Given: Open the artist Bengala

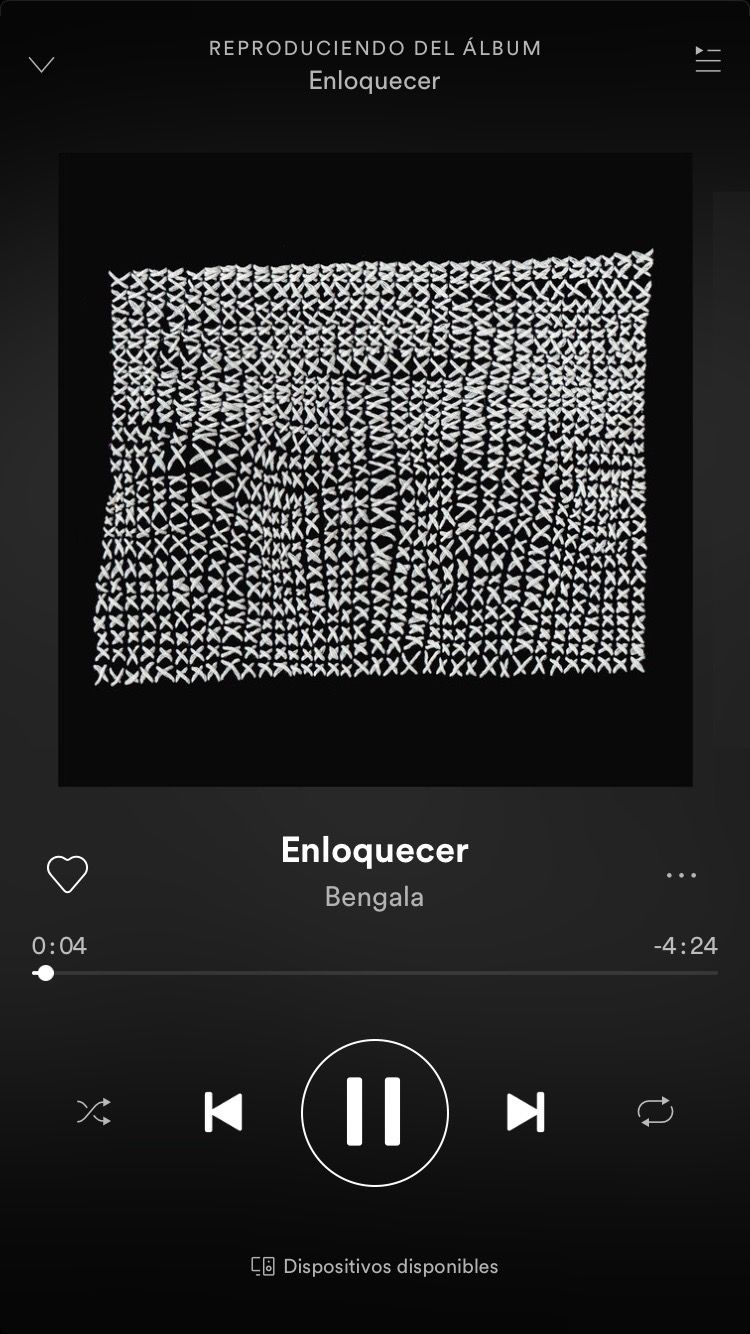Looking at the screenshot, I should click(x=374, y=897).
